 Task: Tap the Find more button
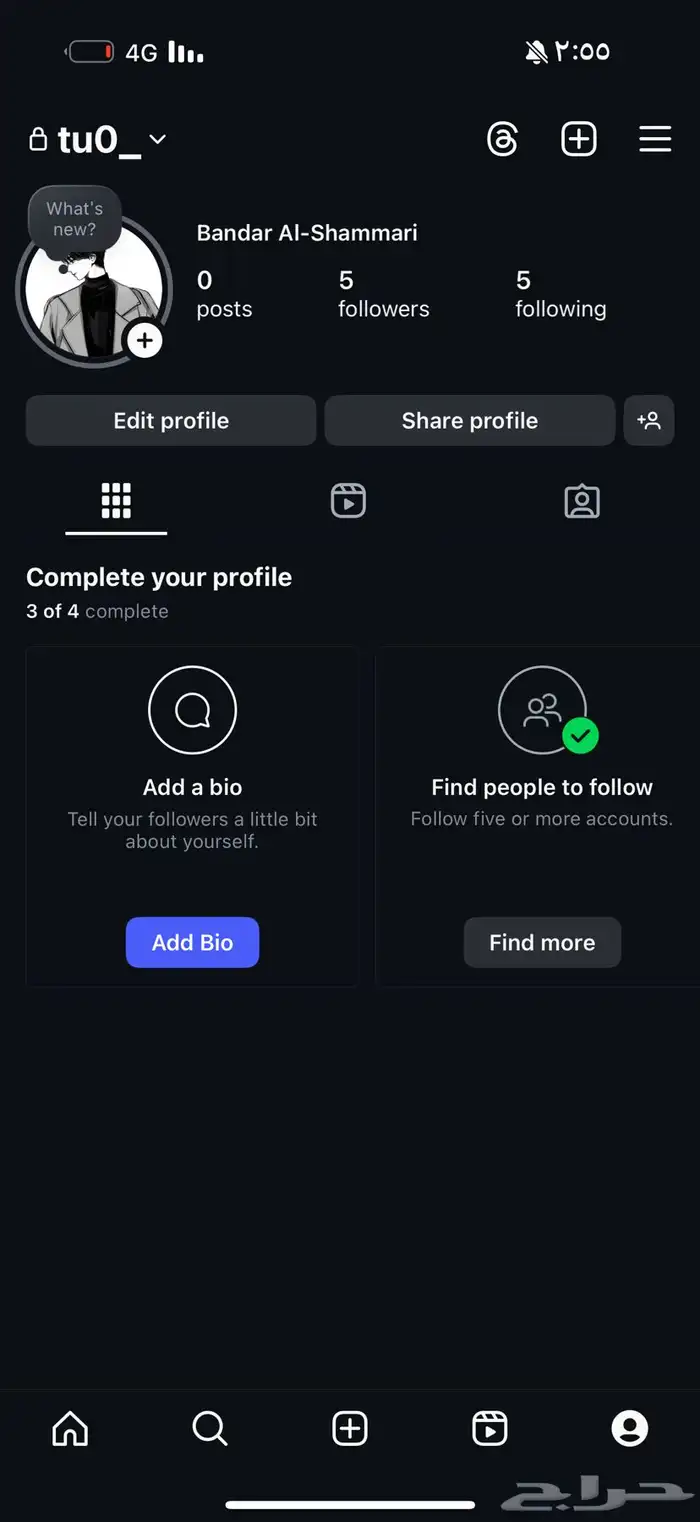pos(542,942)
